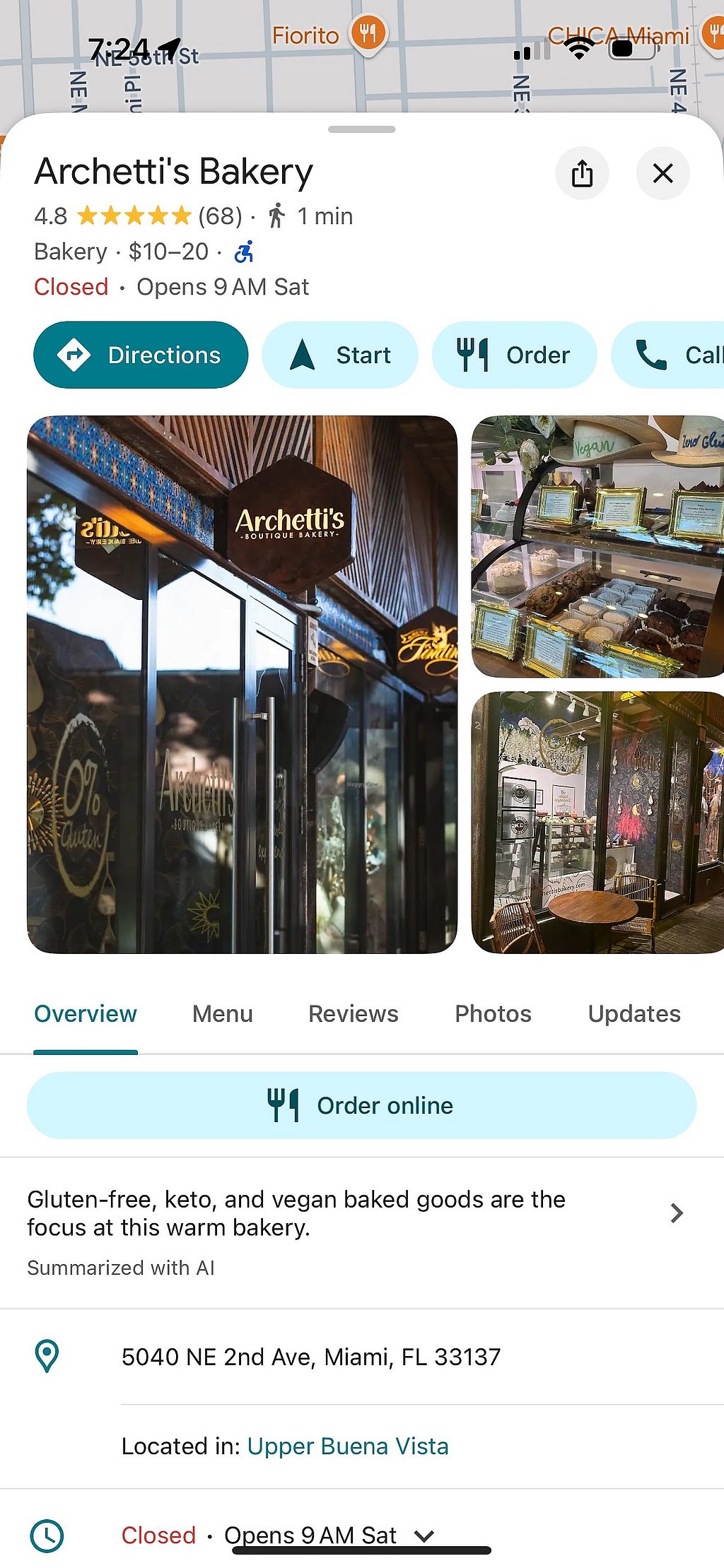Tap the Fiorito restaurant pin on map
724x1568 pixels.
368,33
